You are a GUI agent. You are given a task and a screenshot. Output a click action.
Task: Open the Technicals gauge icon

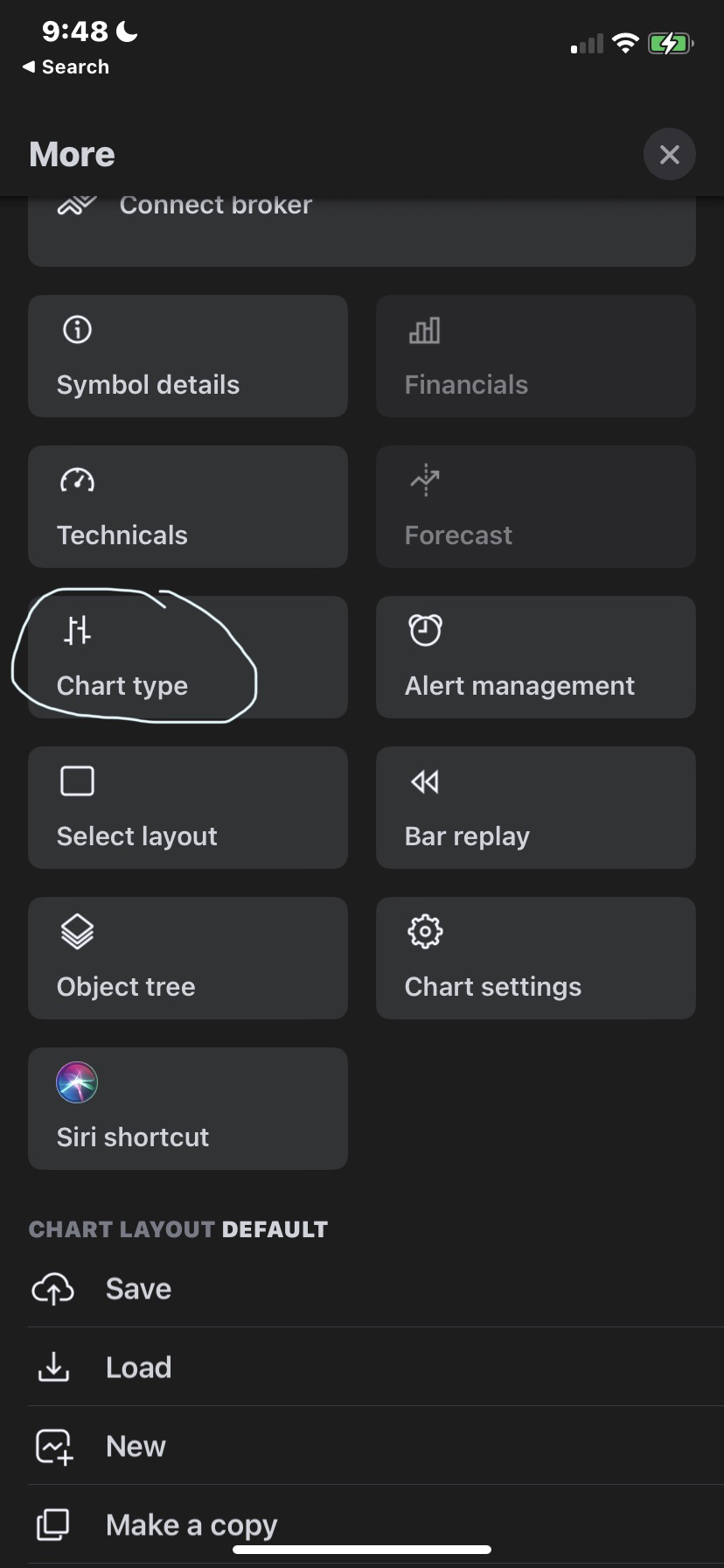[x=76, y=481]
